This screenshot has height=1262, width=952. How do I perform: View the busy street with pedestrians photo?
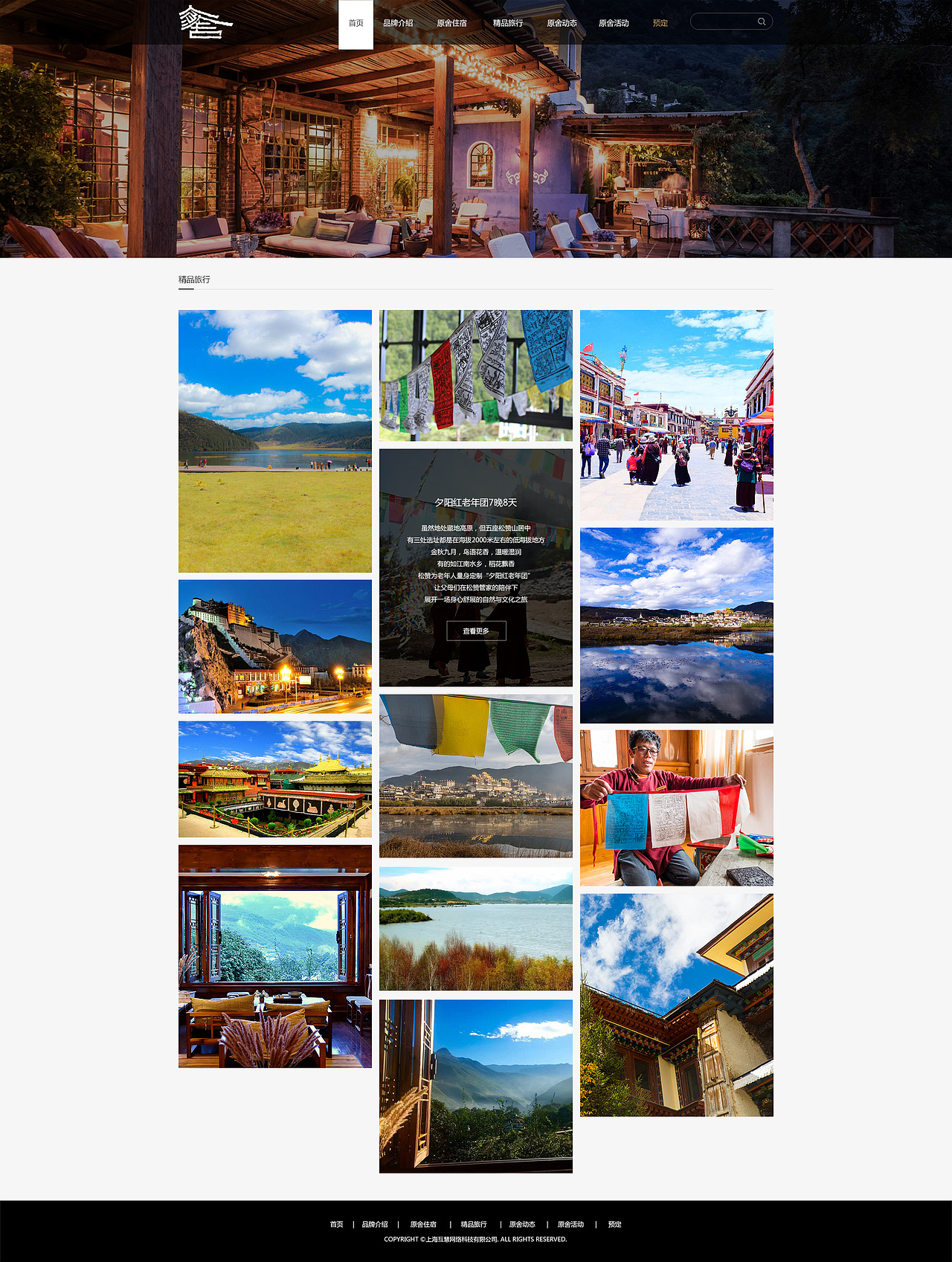(x=676, y=415)
